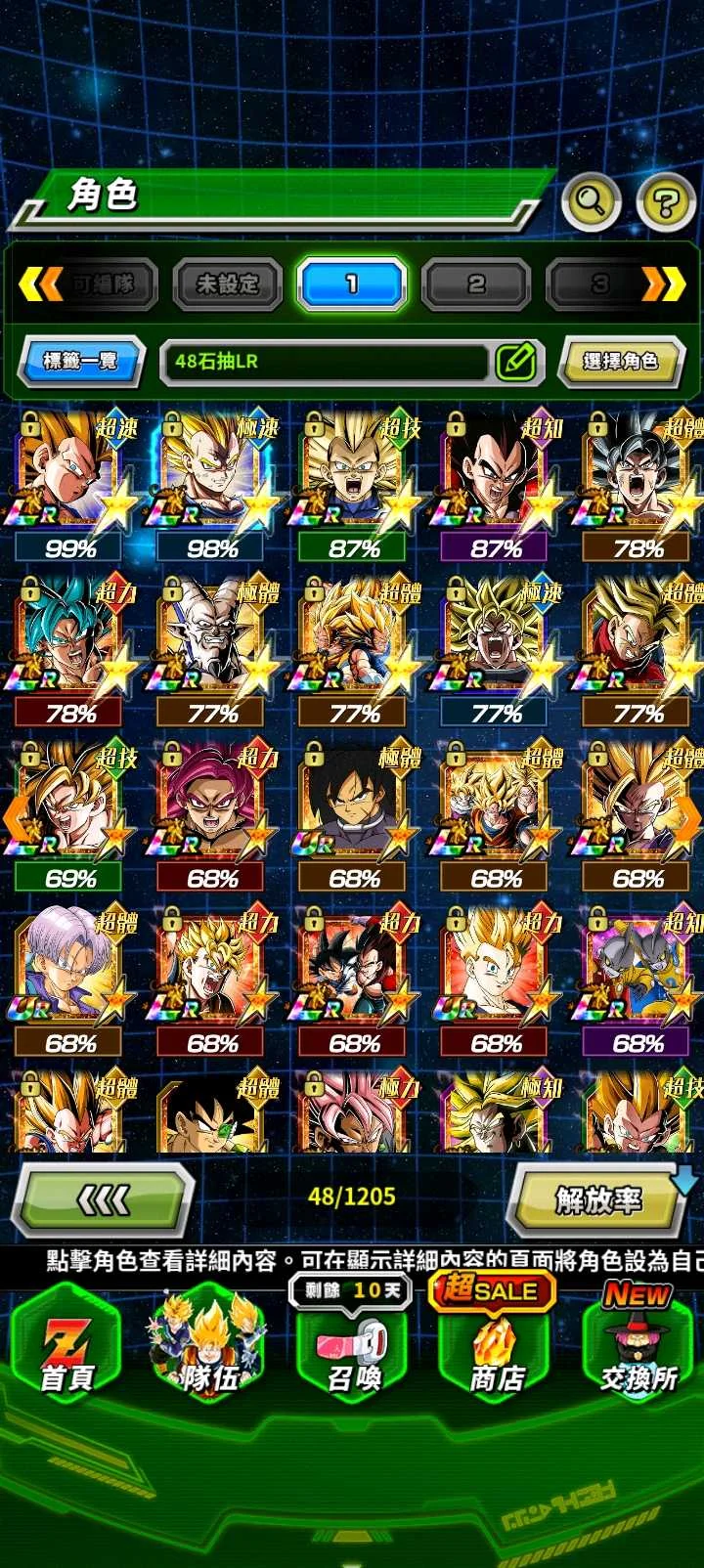
Task: Edit the tag name 48石抽LR
Action: click(x=516, y=362)
